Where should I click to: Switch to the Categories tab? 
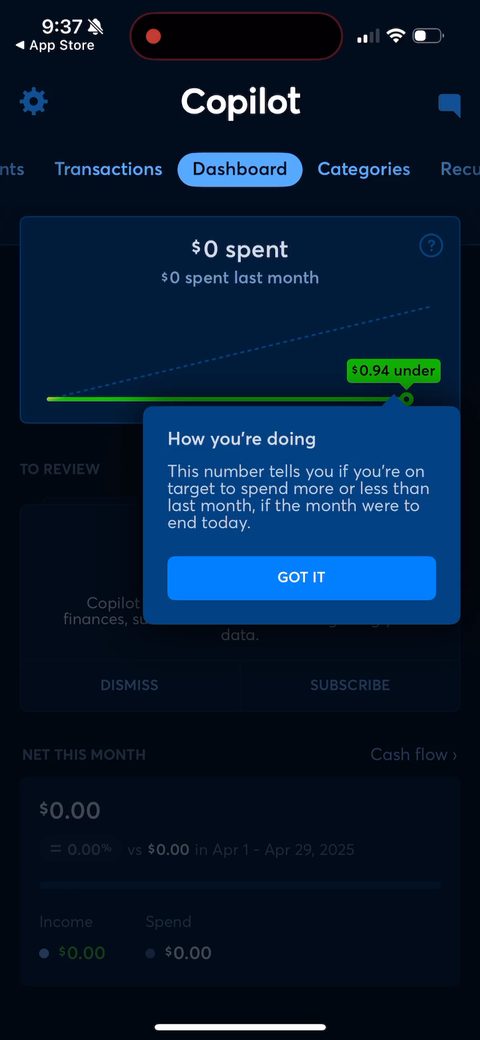pyautogui.click(x=364, y=169)
